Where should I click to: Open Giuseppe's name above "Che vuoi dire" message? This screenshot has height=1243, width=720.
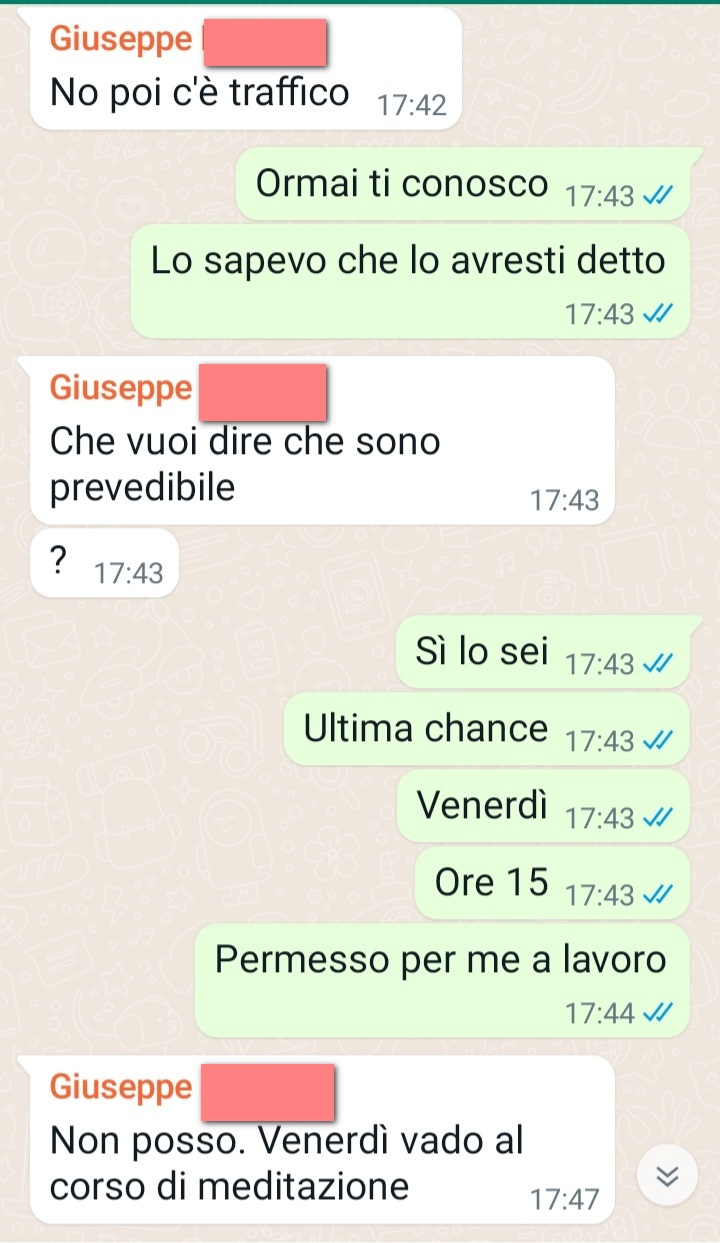click(x=121, y=388)
